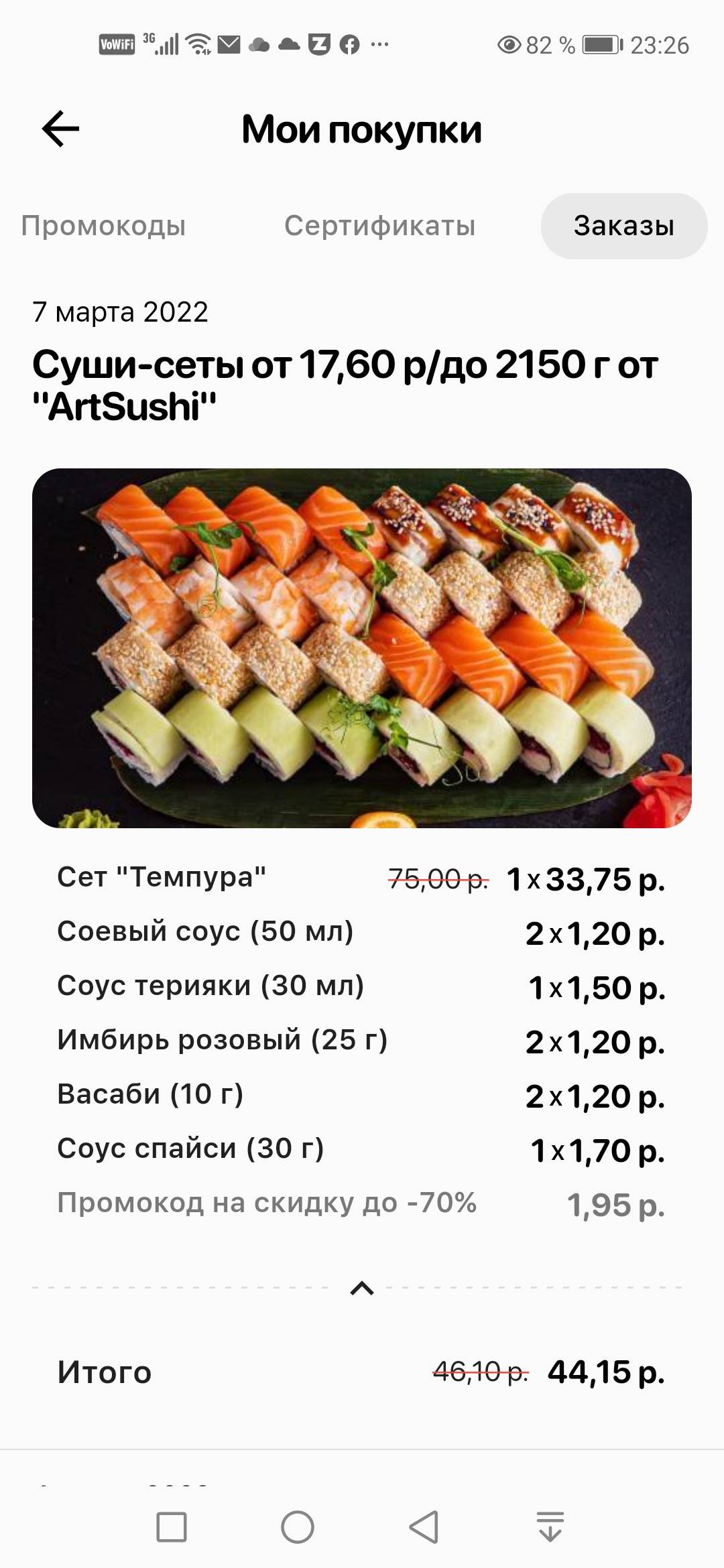Select the Заказы tab
The width and height of the screenshot is (724, 1568).
click(623, 226)
